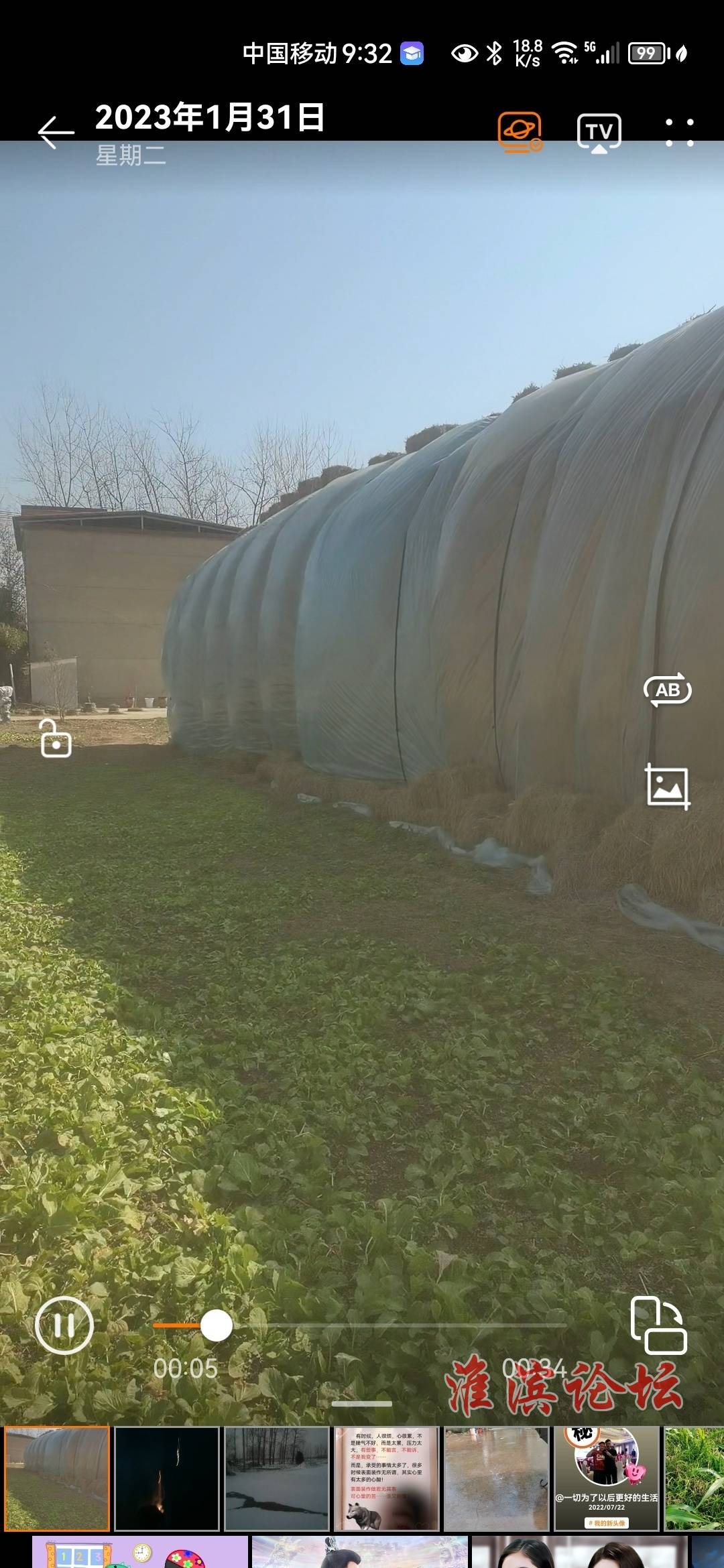The width and height of the screenshot is (724, 1568).
Task: Cast the video to TV
Action: click(599, 133)
